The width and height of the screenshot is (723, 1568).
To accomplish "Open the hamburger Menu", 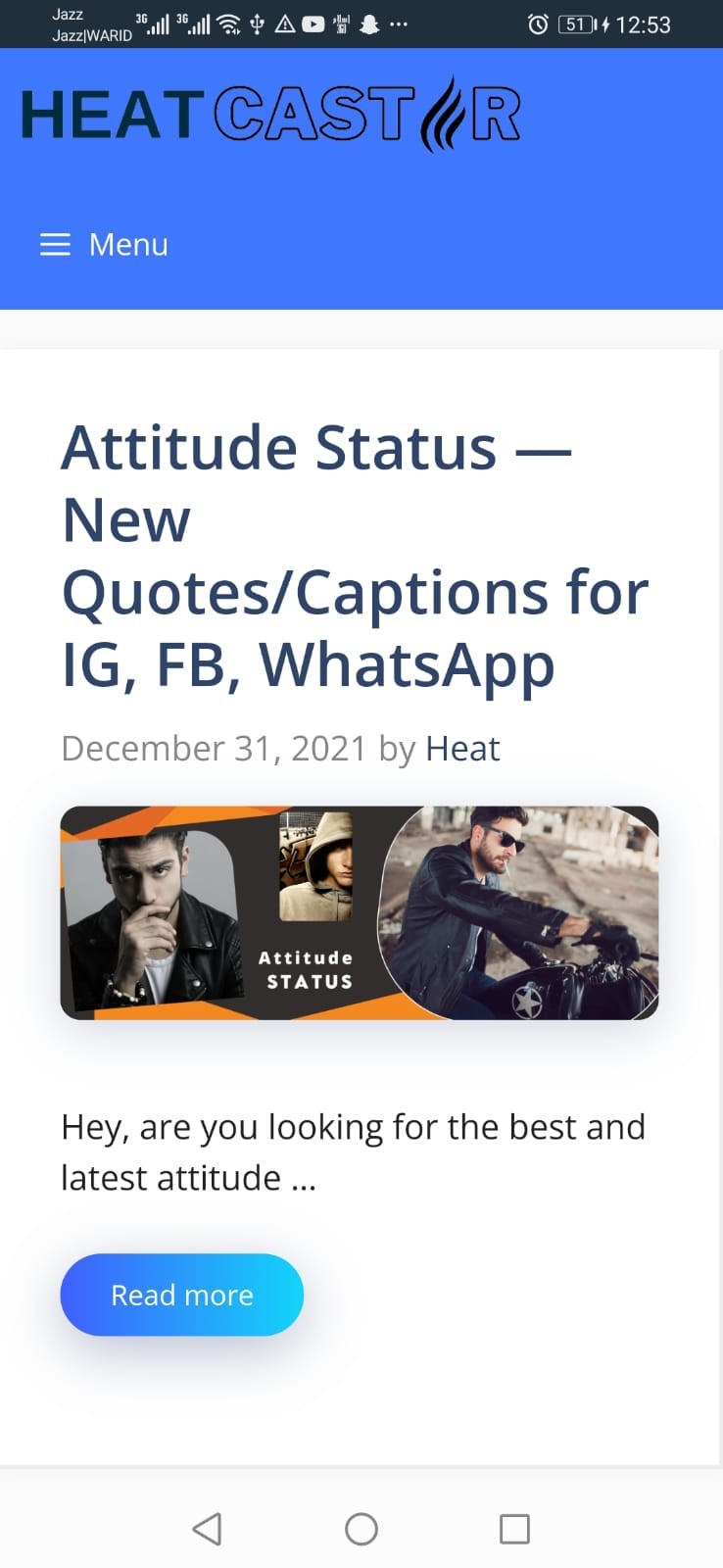I will [x=104, y=245].
